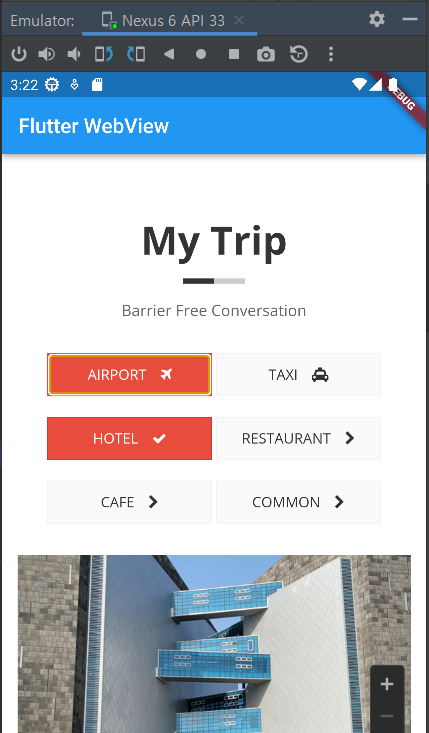Show recent apps via square button
This screenshot has width=429, height=733.
point(234,54)
